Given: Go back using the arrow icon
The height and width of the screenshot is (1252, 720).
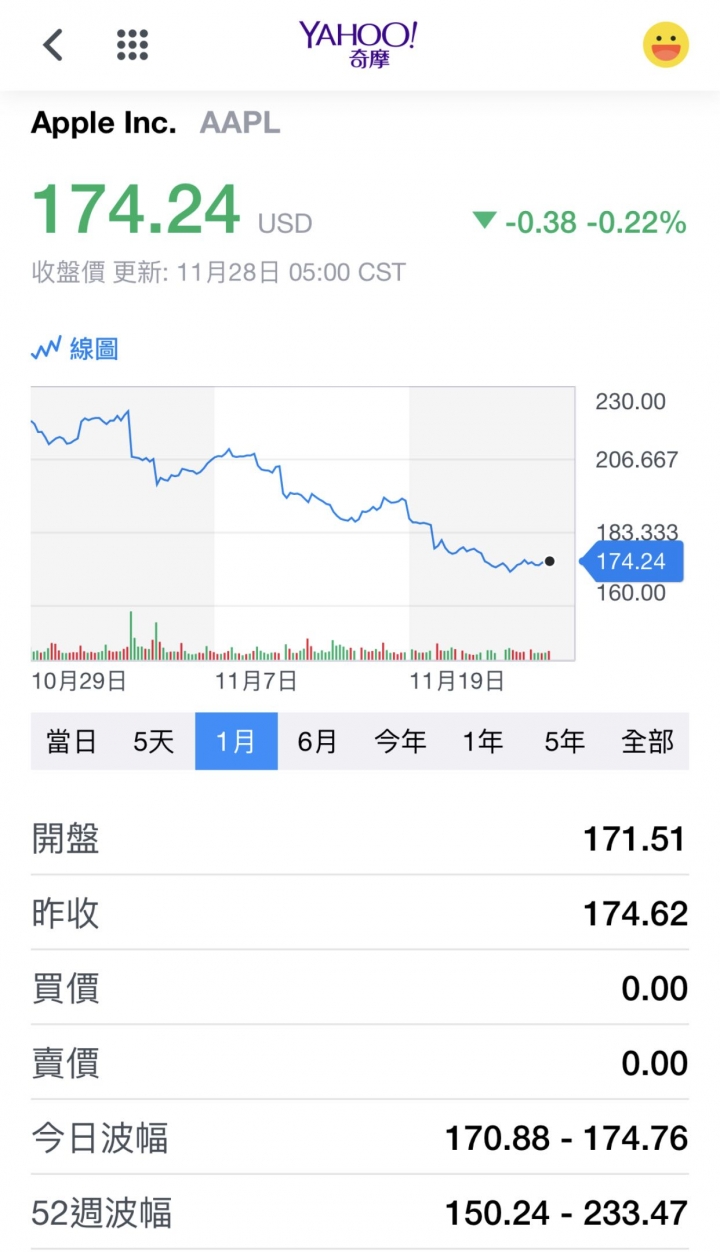Looking at the screenshot, I should (53, 45).
